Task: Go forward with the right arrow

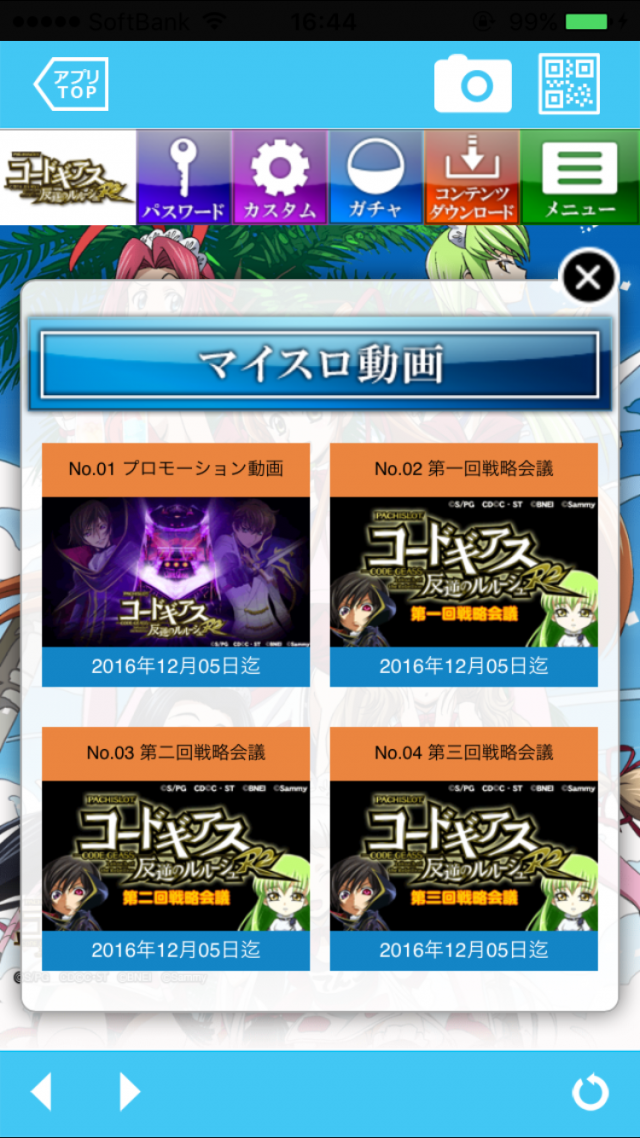Action: [129, 1092]
